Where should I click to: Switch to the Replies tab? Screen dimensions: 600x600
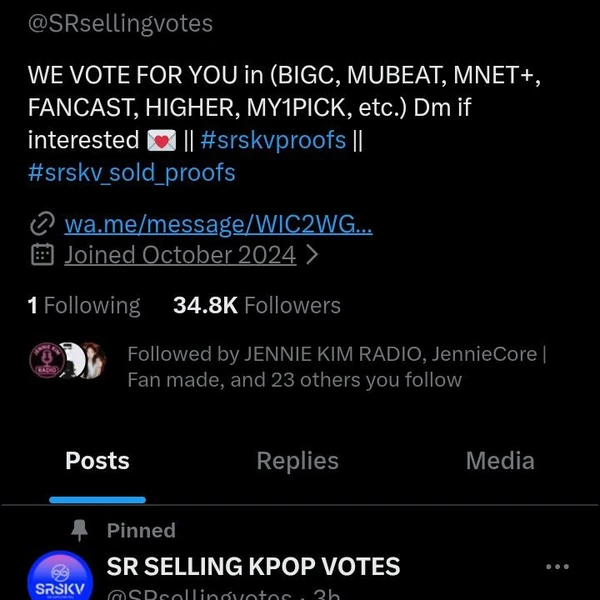pyautogui.click(x=297, y=461)
